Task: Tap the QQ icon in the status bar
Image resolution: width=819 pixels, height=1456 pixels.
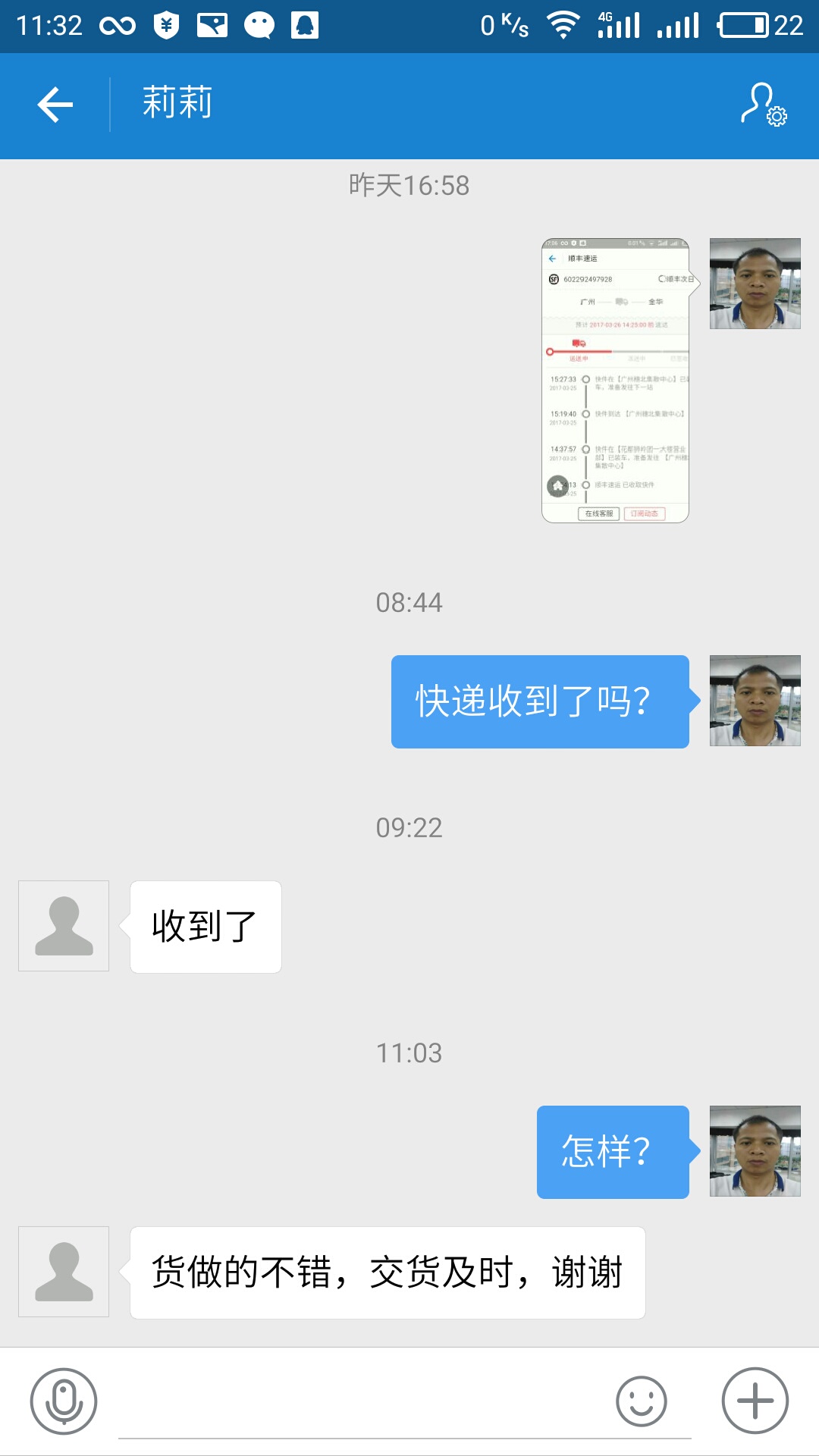Action: coord(306,24)
